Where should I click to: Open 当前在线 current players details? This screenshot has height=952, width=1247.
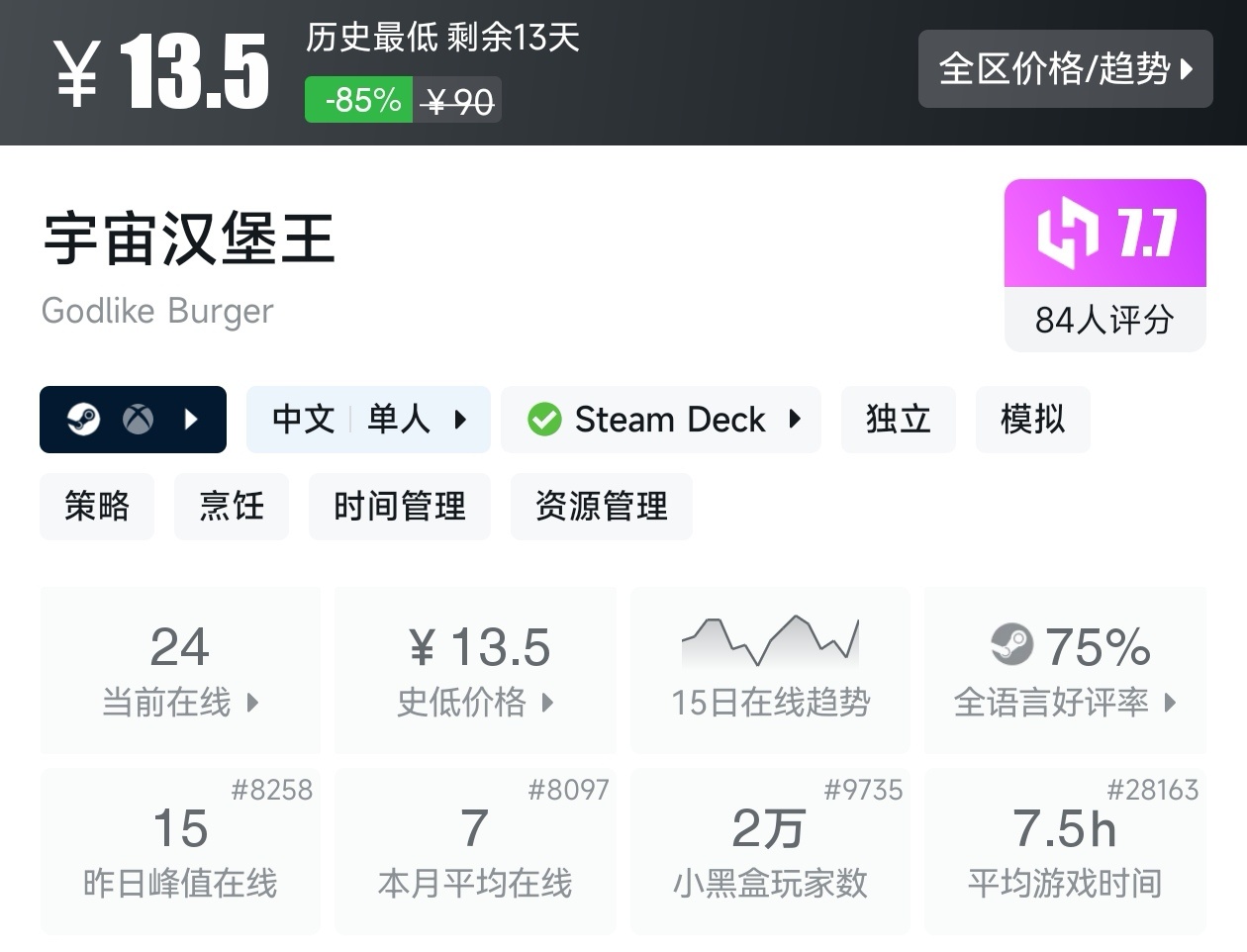[x=180, y=670]
